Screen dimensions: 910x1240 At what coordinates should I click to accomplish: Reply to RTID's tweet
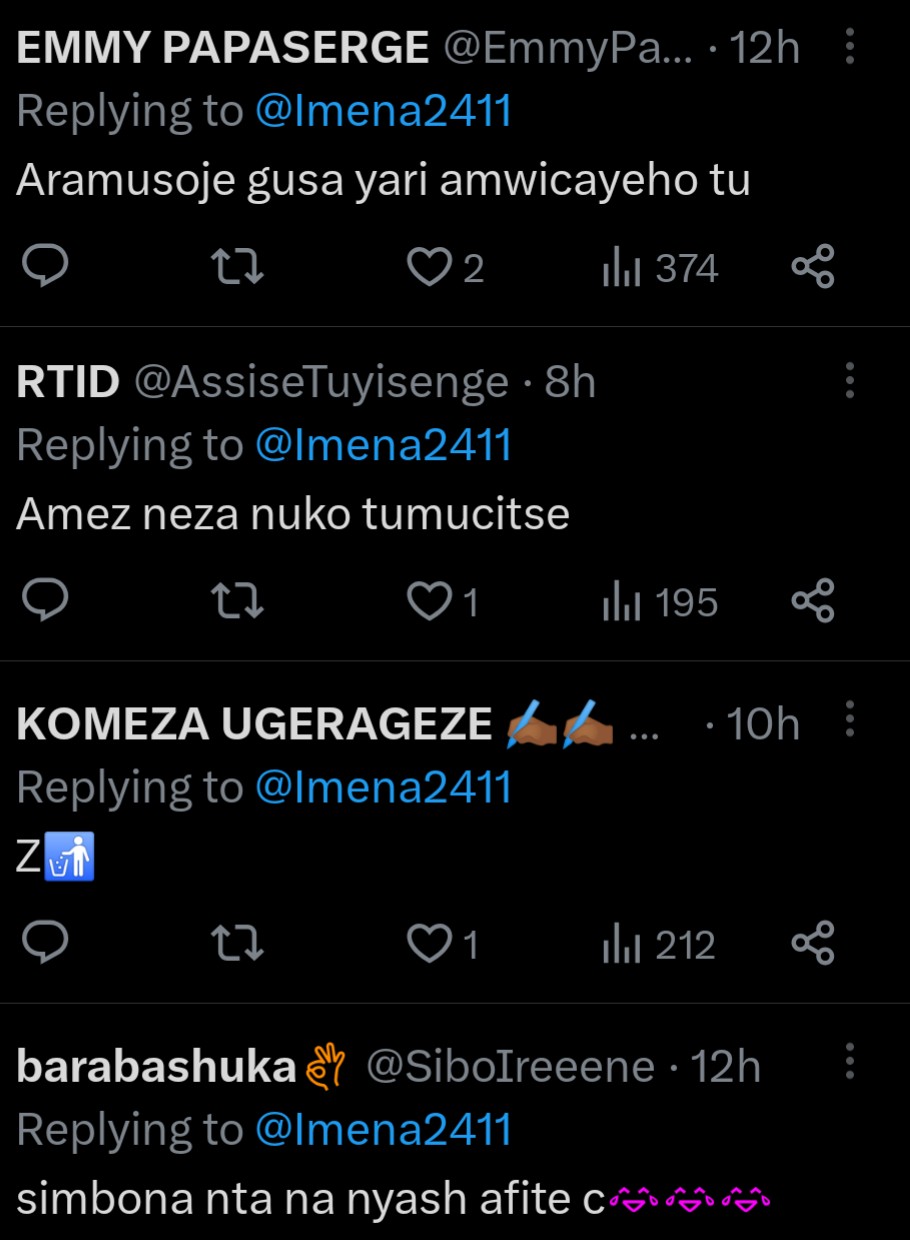(x=44, y=602)
